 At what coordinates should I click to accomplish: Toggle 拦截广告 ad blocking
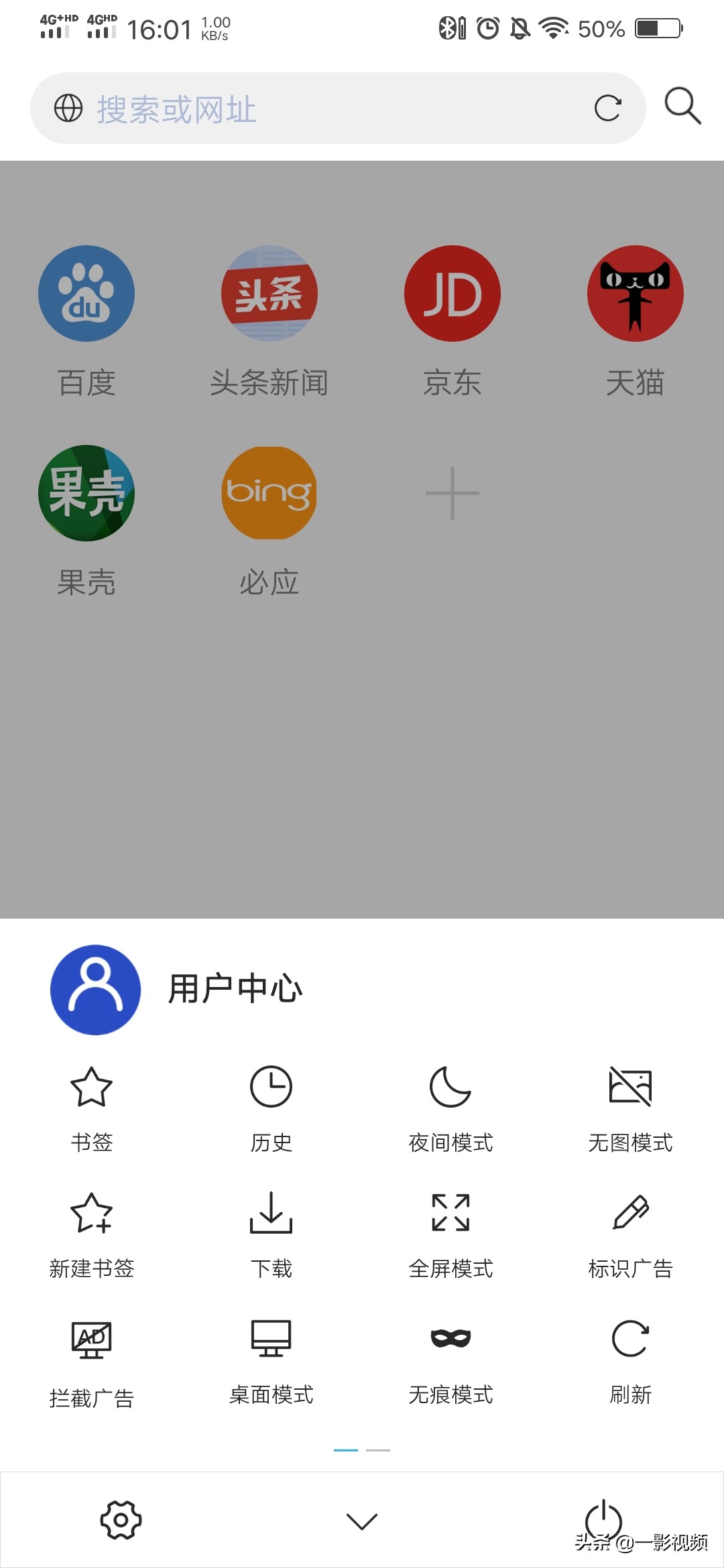92,1360
